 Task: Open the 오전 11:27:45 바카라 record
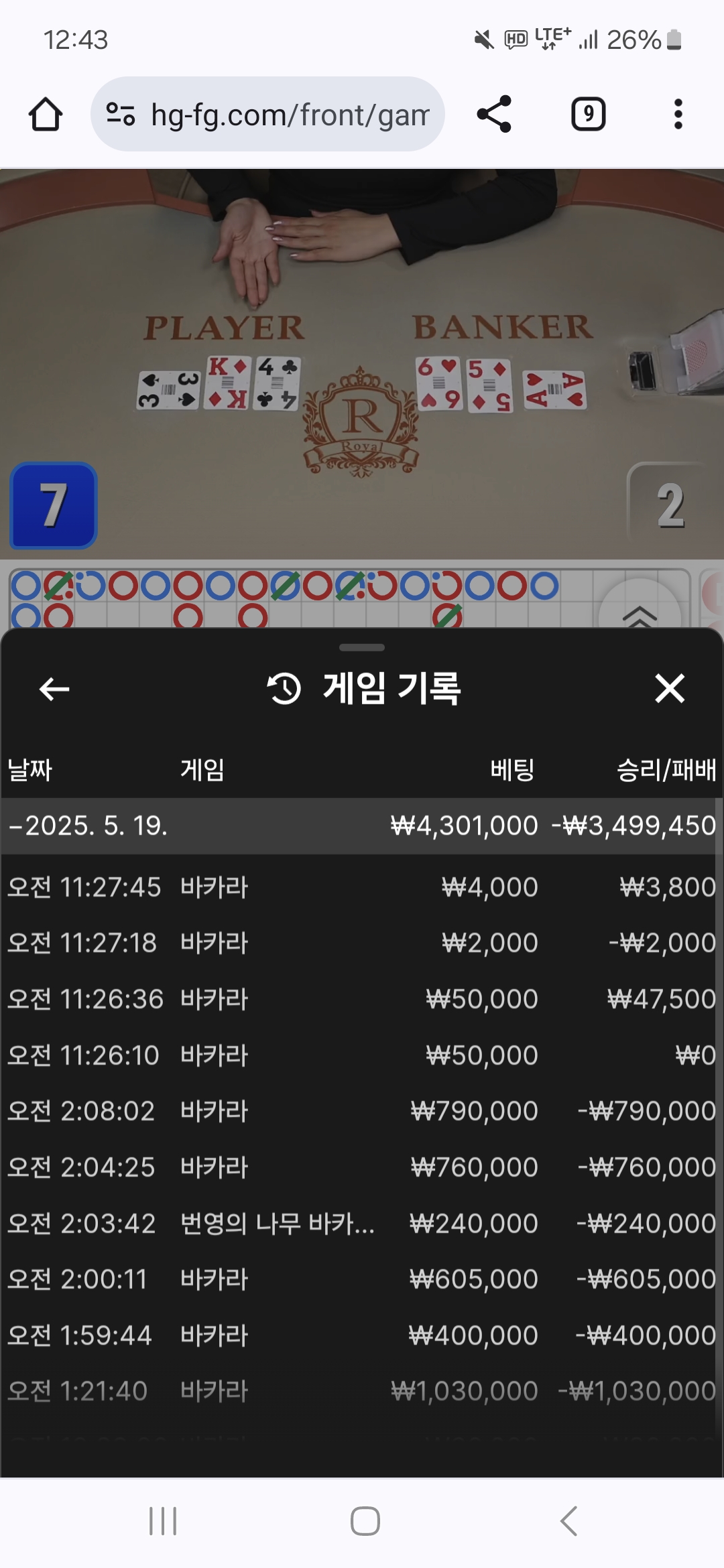361,887
